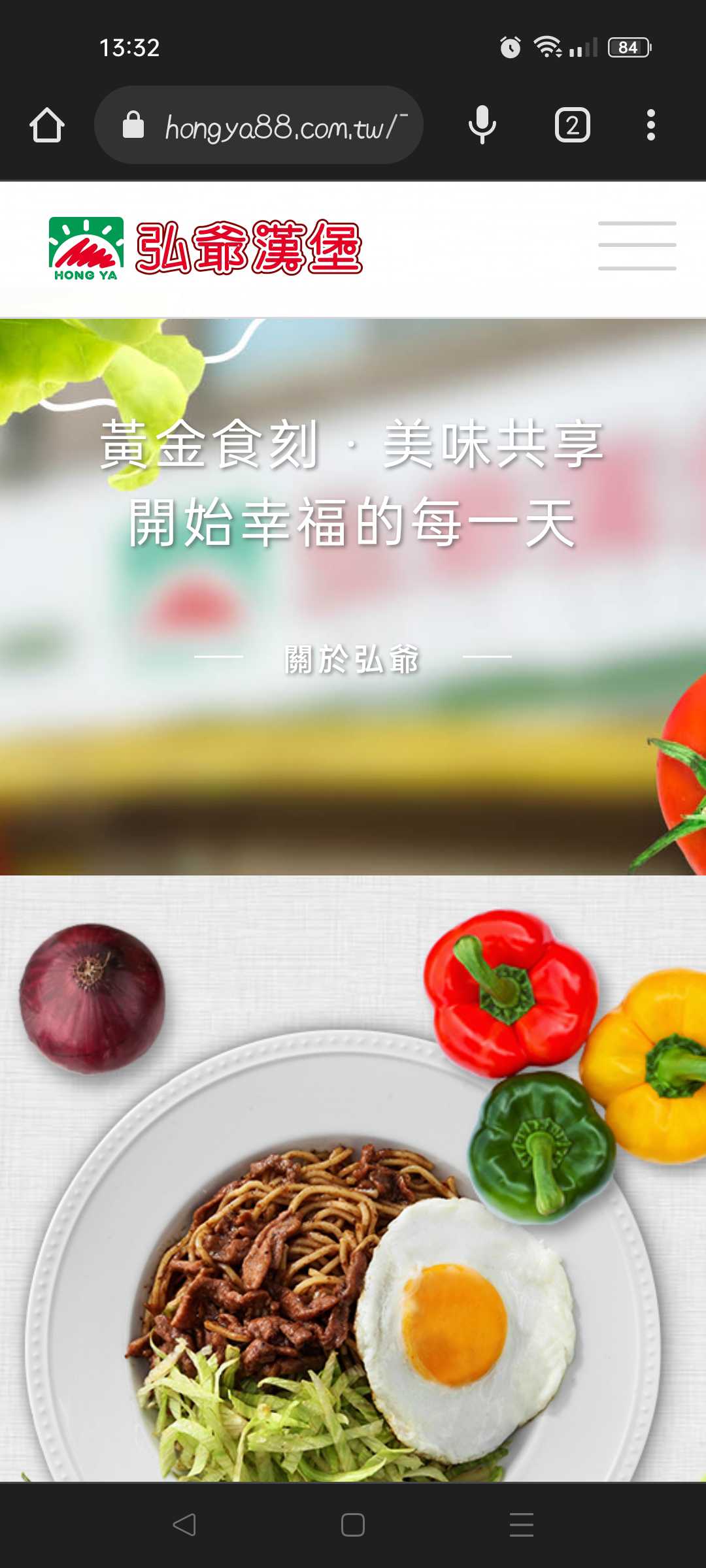Screen dimensions: 706x1568
Task: Open the tab switcher showing 2 tabs
Action: click(x=572, y=125)
